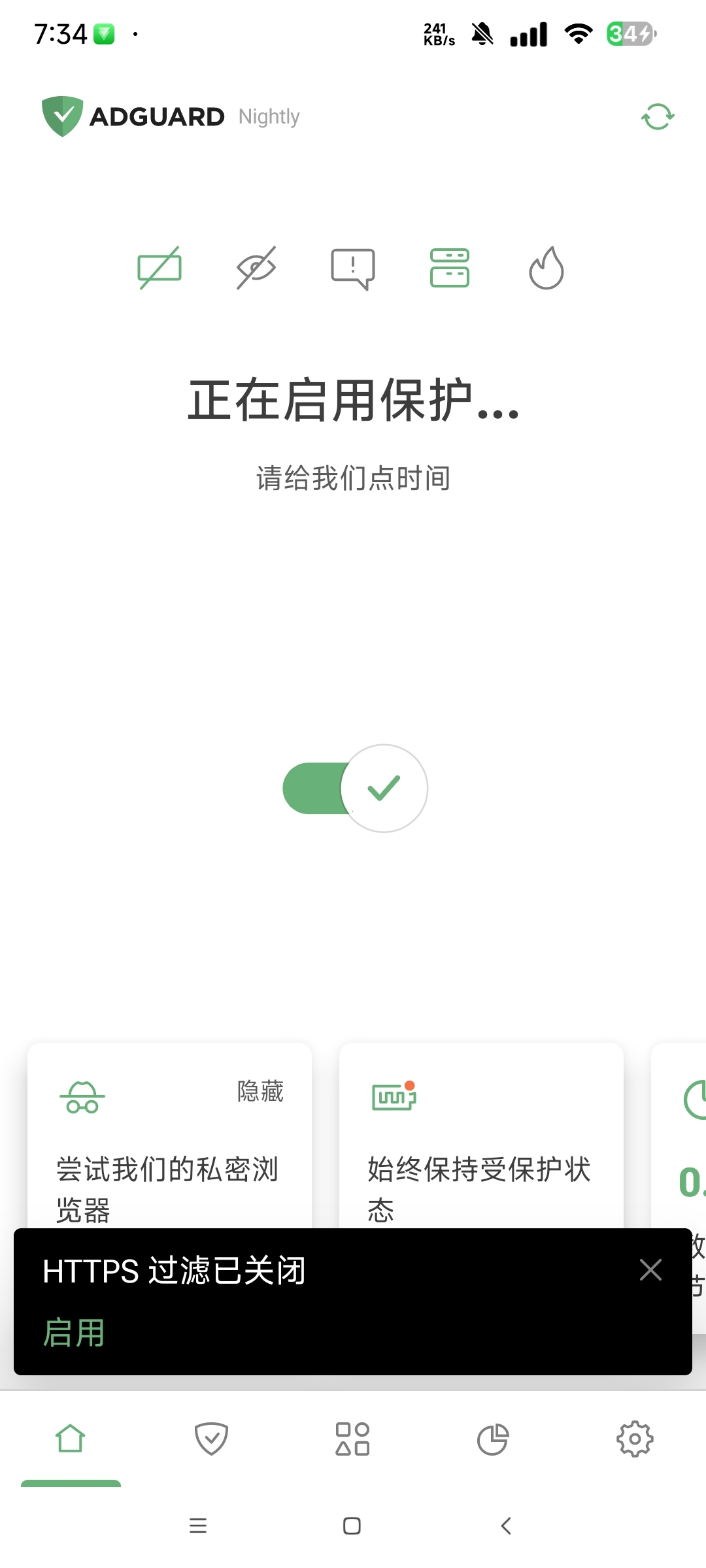Viewport: 706px width, 1568px height.
Task: Open the 尝试我们的私密浏览器 card
Action: (x=169, y=1135)
